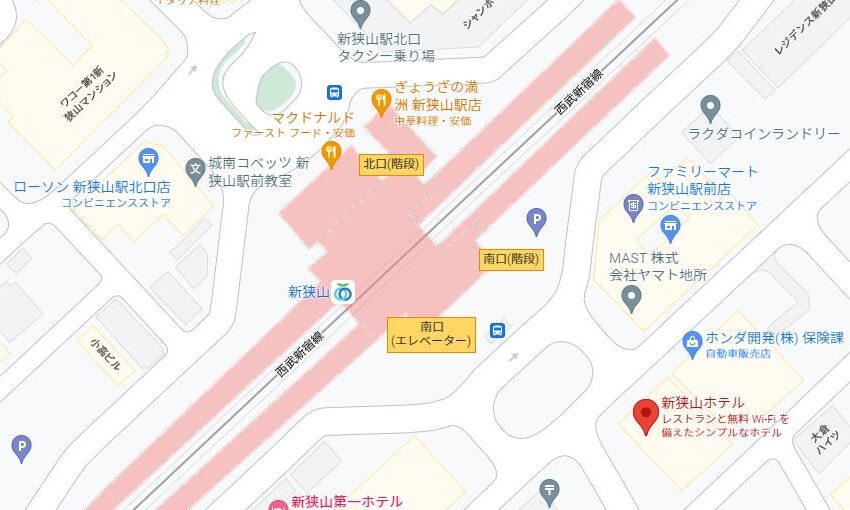Tap the 新狭山ホテル red pin
850x510 pixels.
[x=647, y=413]
